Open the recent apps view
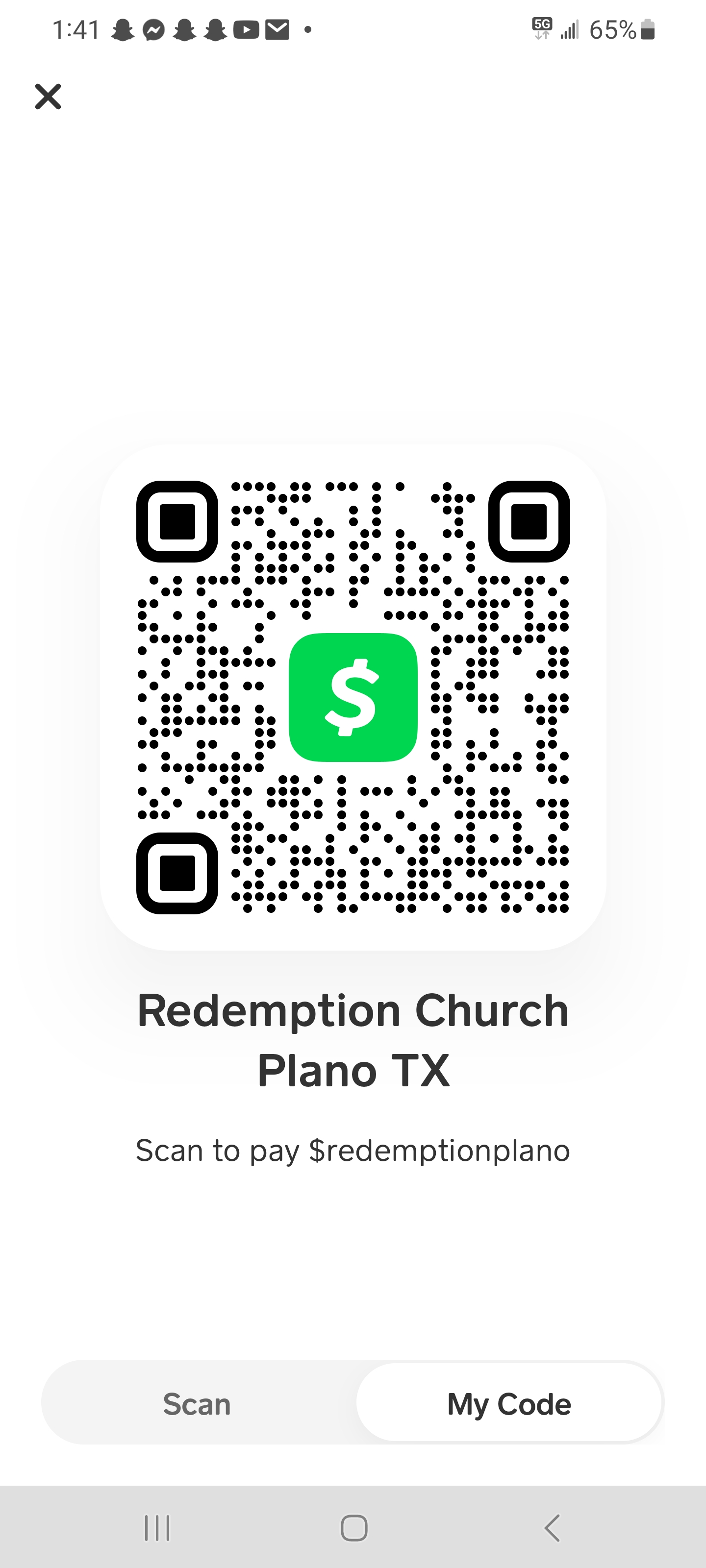706x1568 pixels. 156,1527
